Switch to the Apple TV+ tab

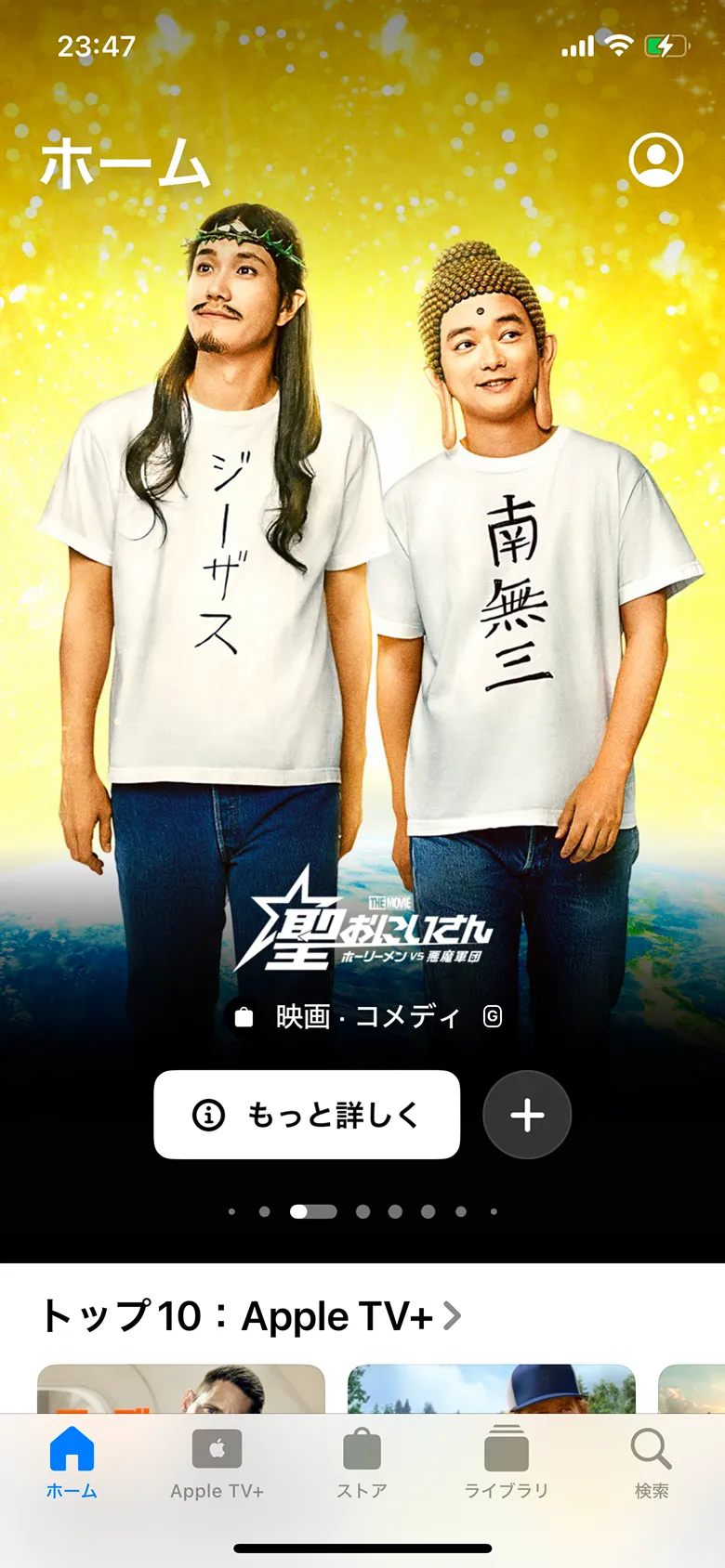pyautogui.click(x=217, y=1465)
